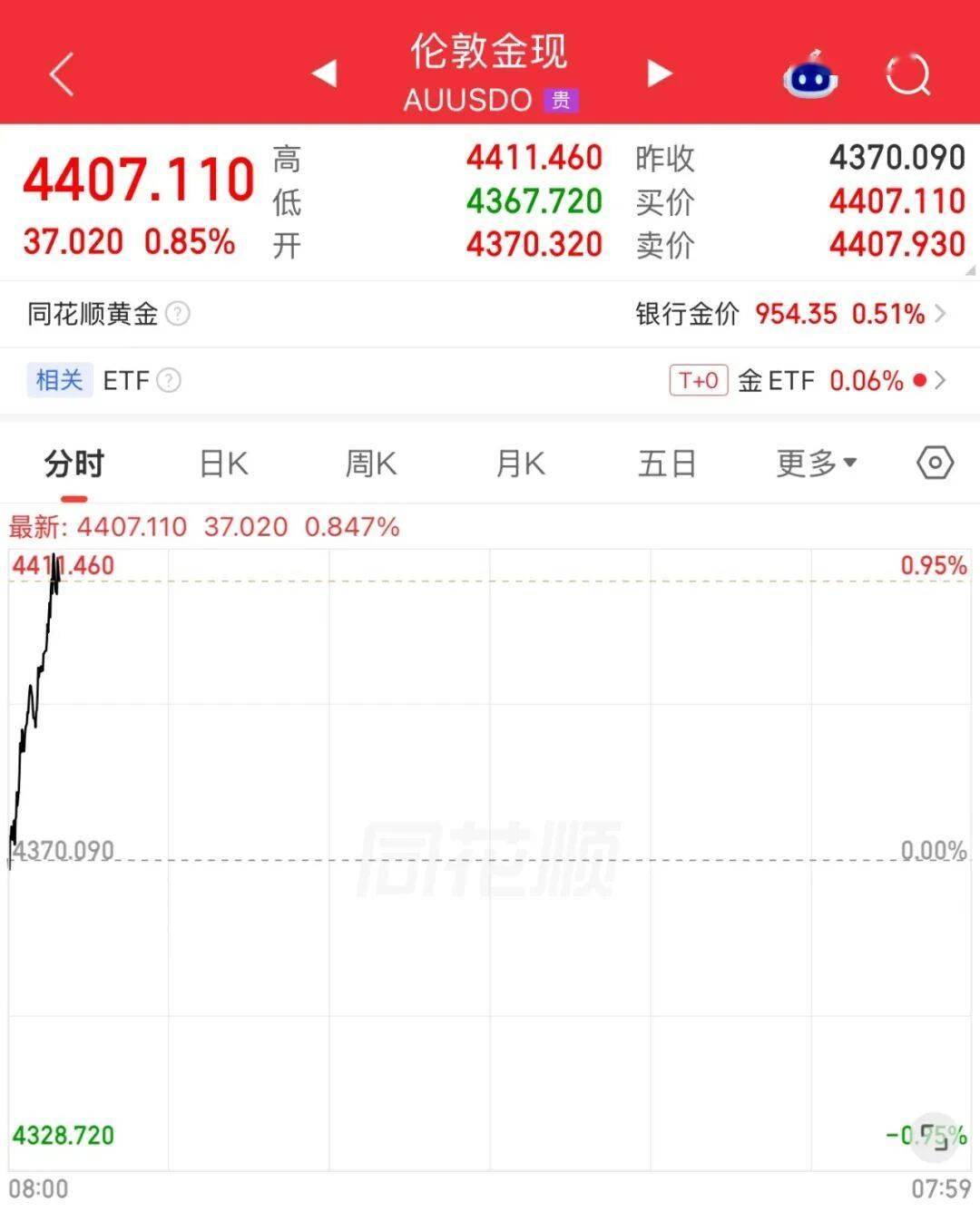Open help icon beside 相关 ETF
The width and height of the screenshot is (980, 1221).
169,380
